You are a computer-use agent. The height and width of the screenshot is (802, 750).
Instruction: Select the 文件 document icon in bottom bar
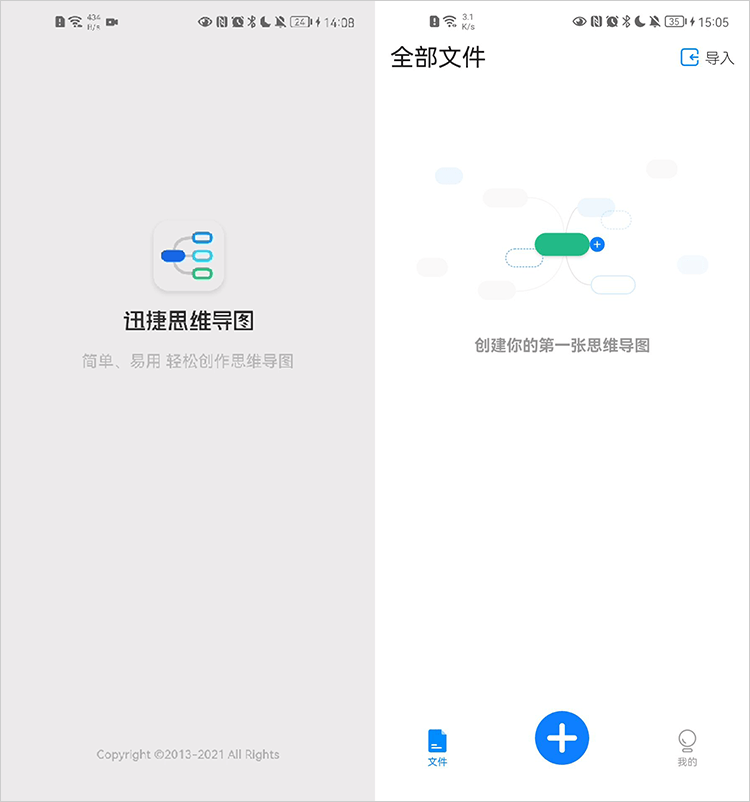(437, 741)
